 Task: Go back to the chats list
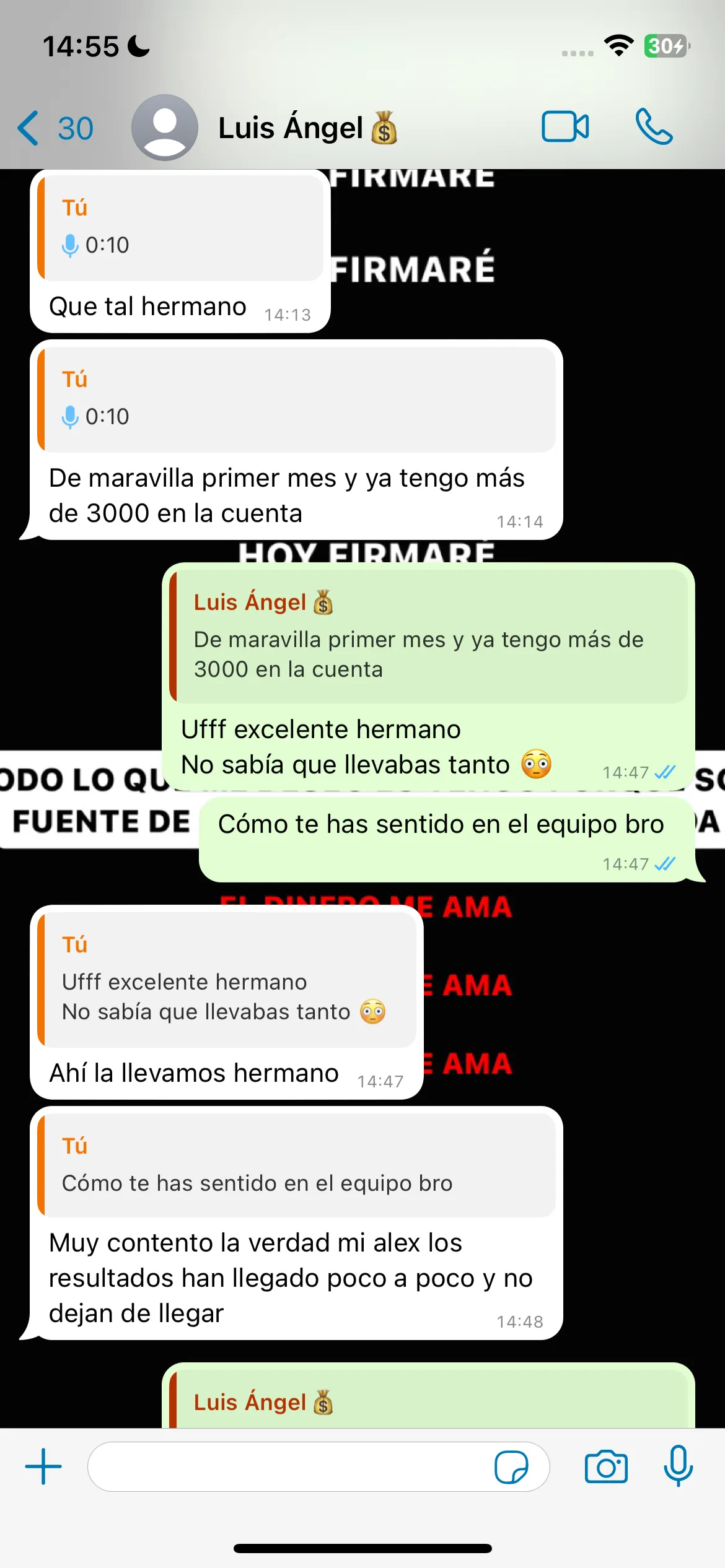55,128
